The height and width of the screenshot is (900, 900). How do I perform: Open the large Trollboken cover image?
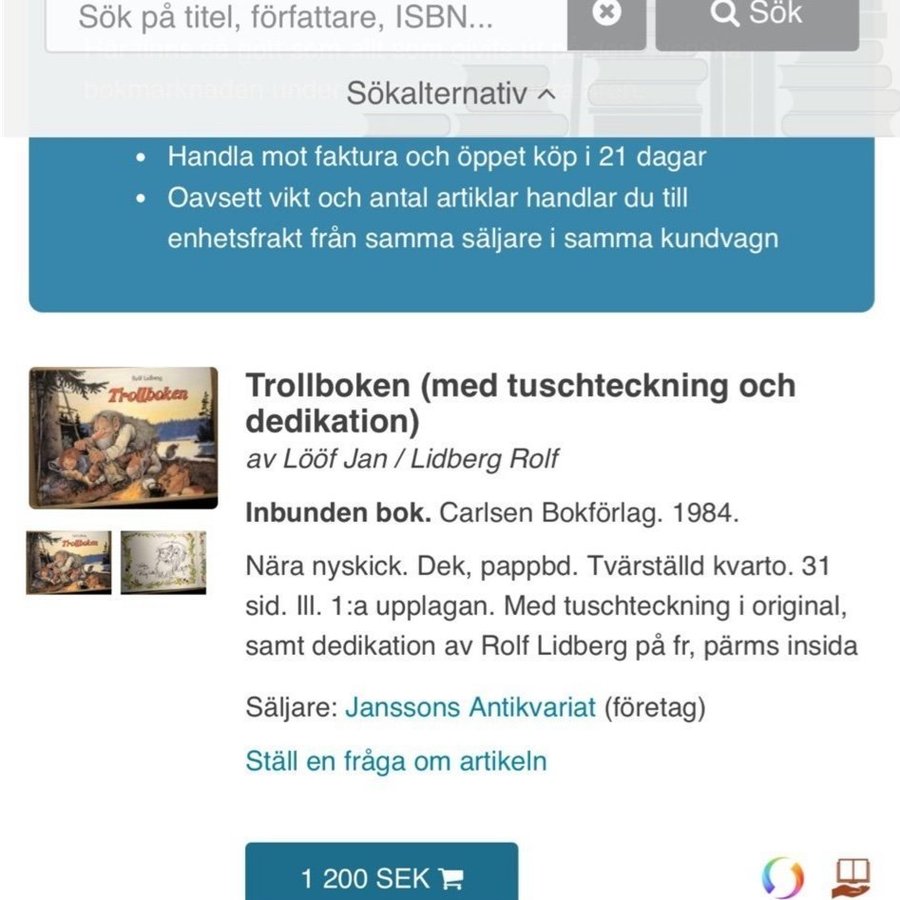123,438
